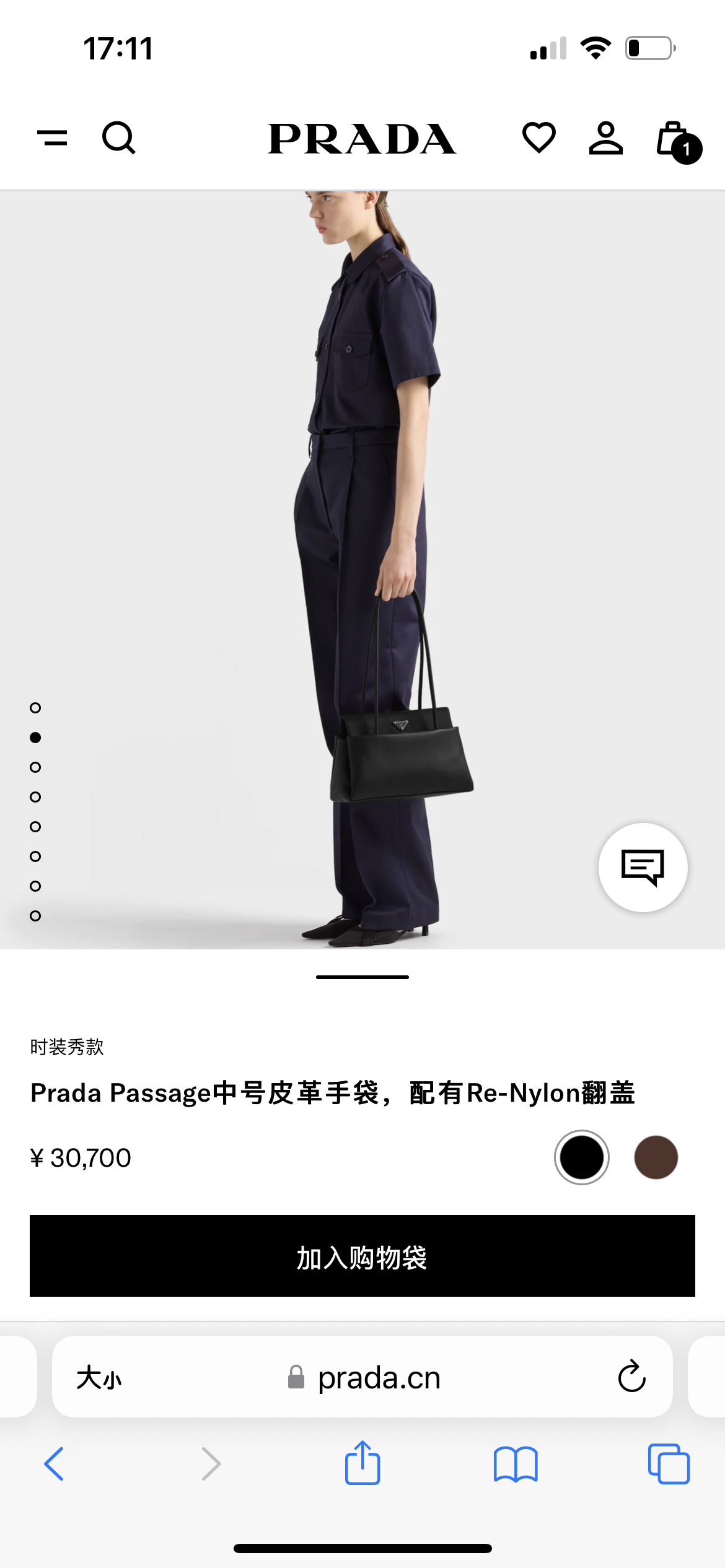The height and width of the screenshot is (1568, 725).
Task: Open the wishlist heart
Action: (x=538, y=137)
